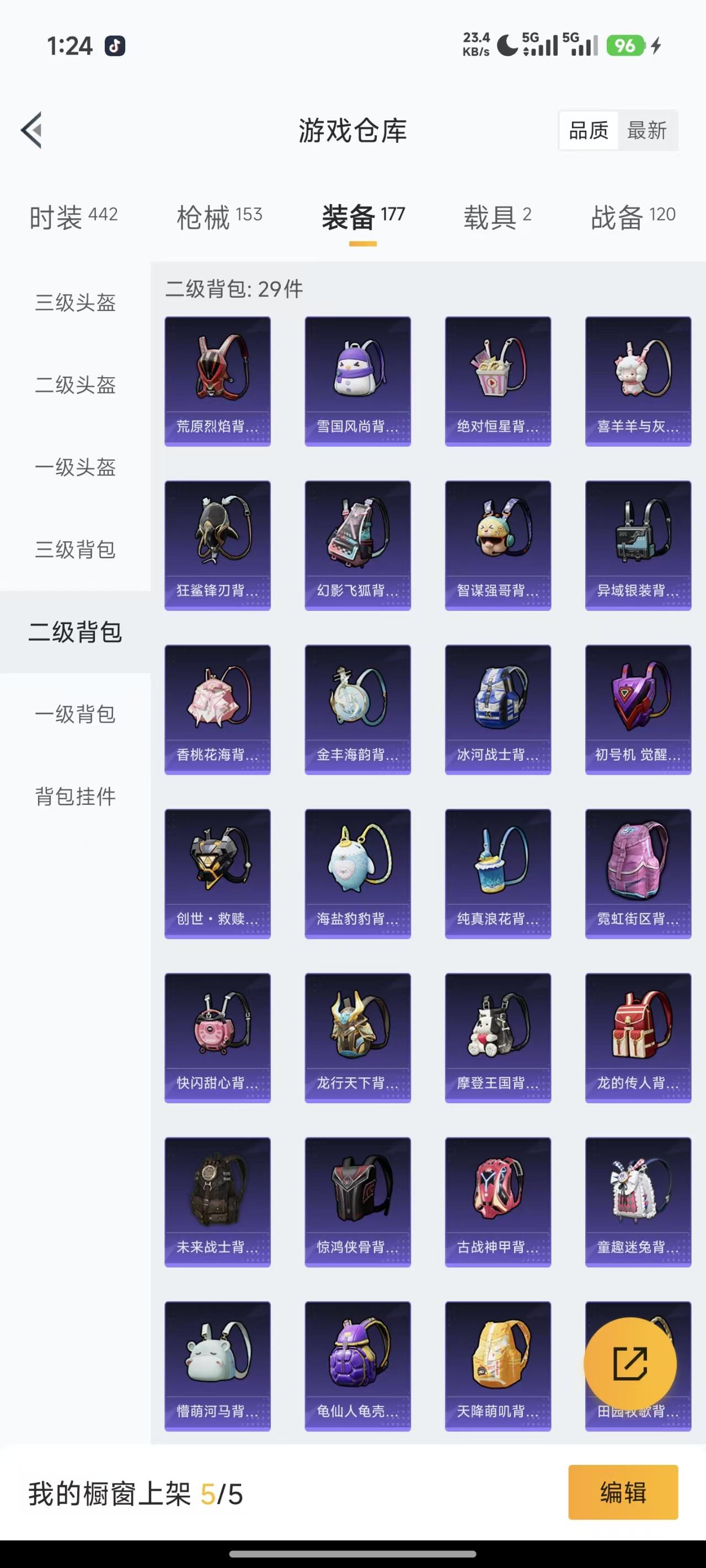Tap the orange floating share button
The width and height of the screenshot is (706, 1568).
click(630, 1364)
